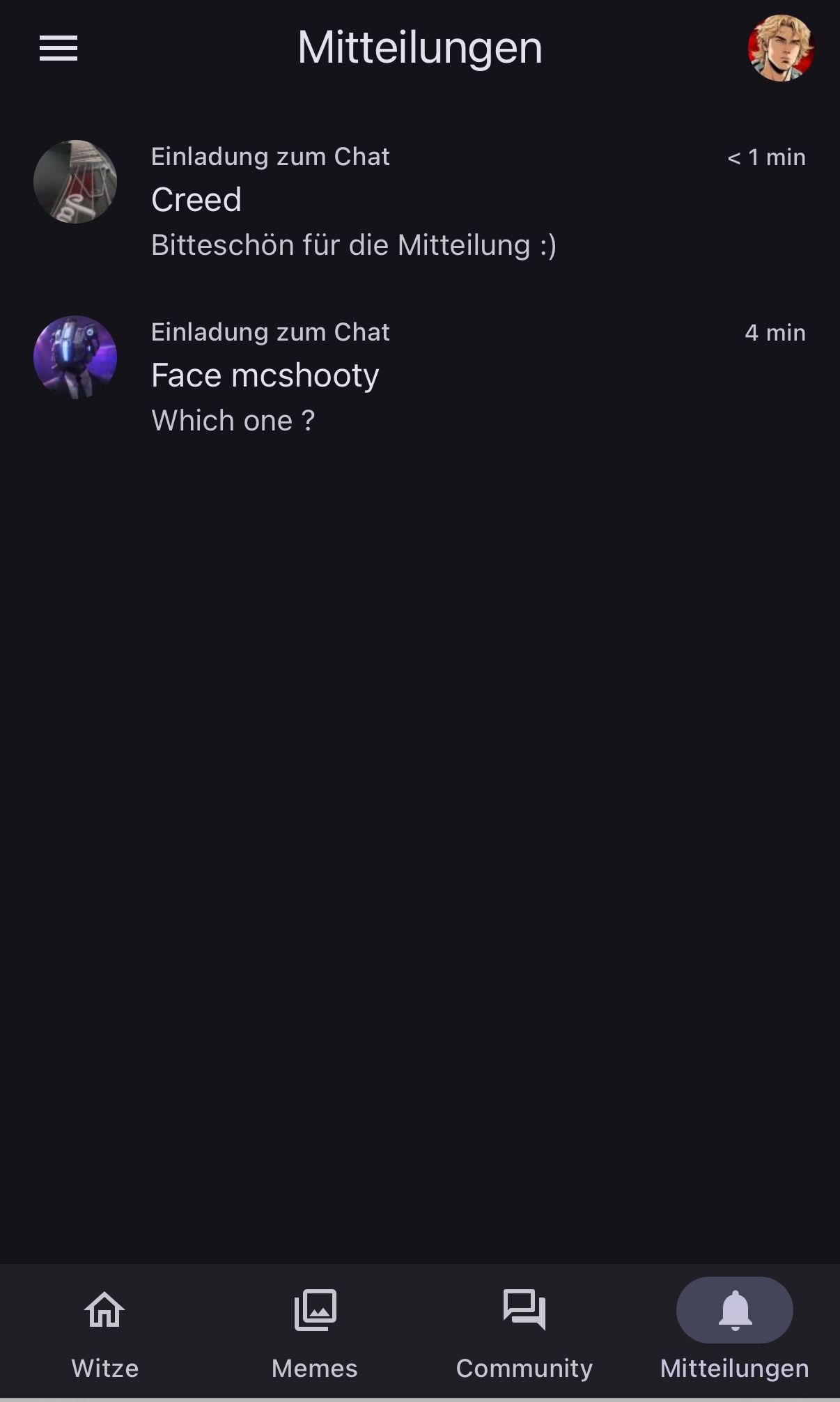Open your profile avatar
Viewport: 840px width, 1402px height.
tap(780, 48)
